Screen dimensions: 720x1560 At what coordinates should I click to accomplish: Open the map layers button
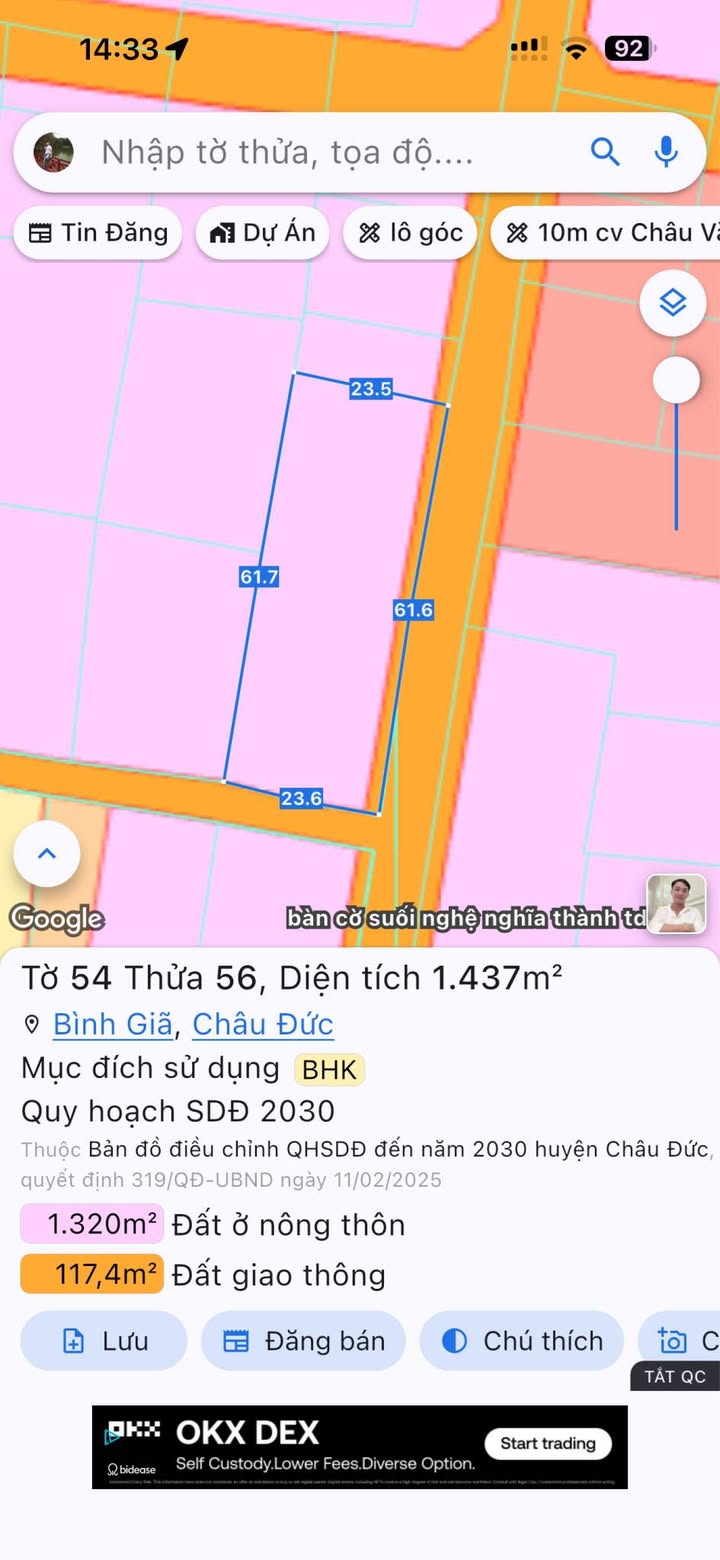(x=673, y=302)
